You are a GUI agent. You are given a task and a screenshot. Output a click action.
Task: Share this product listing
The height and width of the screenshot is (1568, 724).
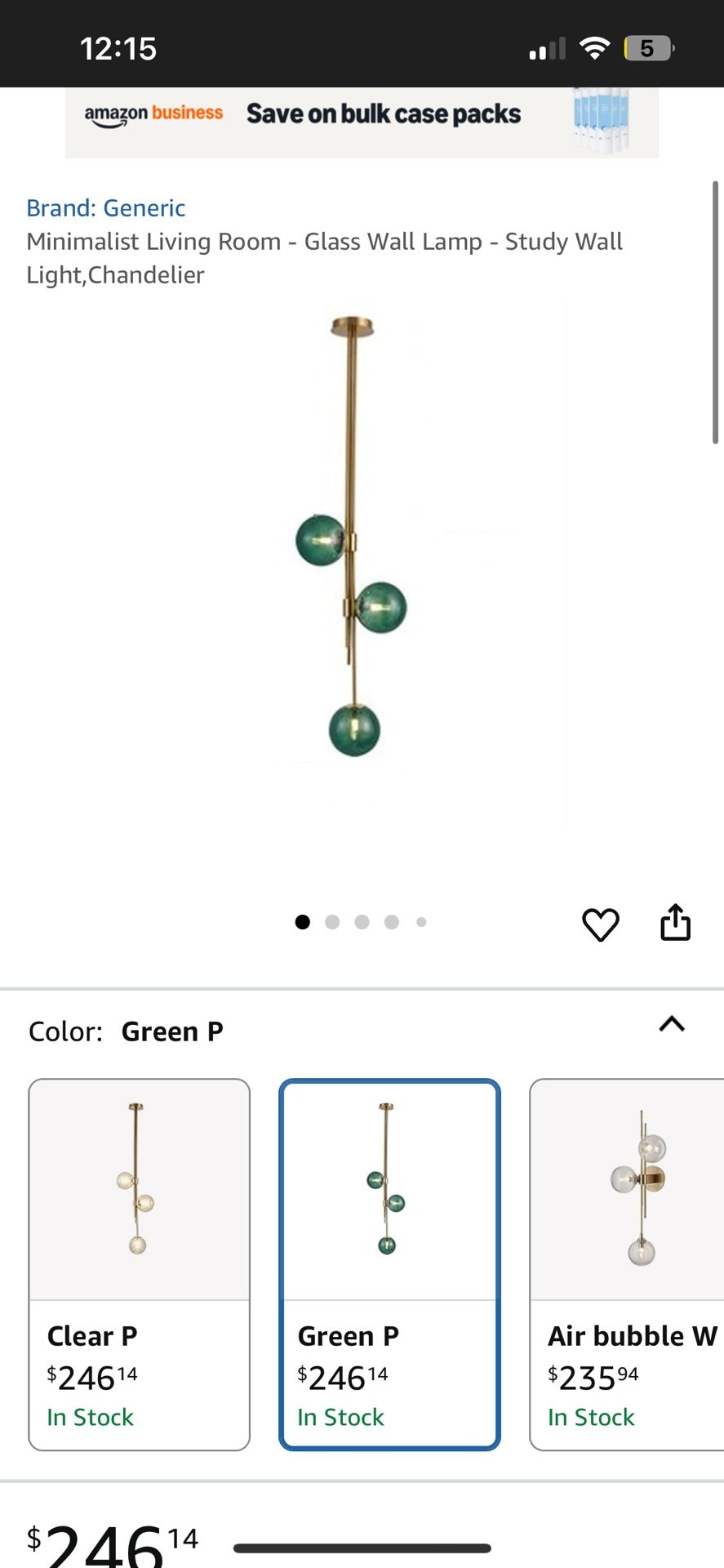(x=675, y=923)
